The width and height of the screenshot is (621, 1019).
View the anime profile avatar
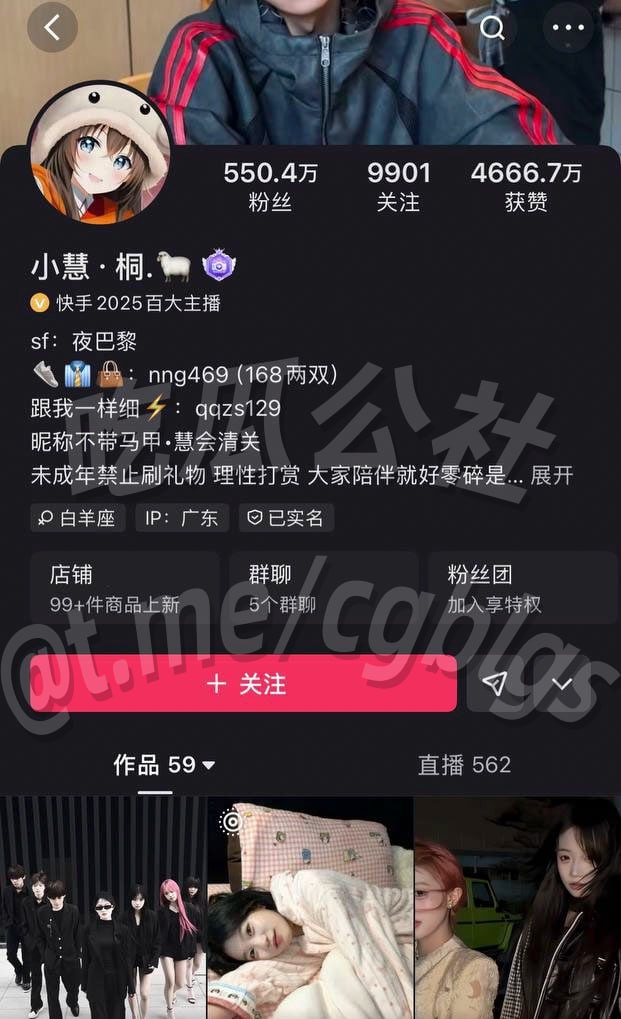click(x=99, y=152)
